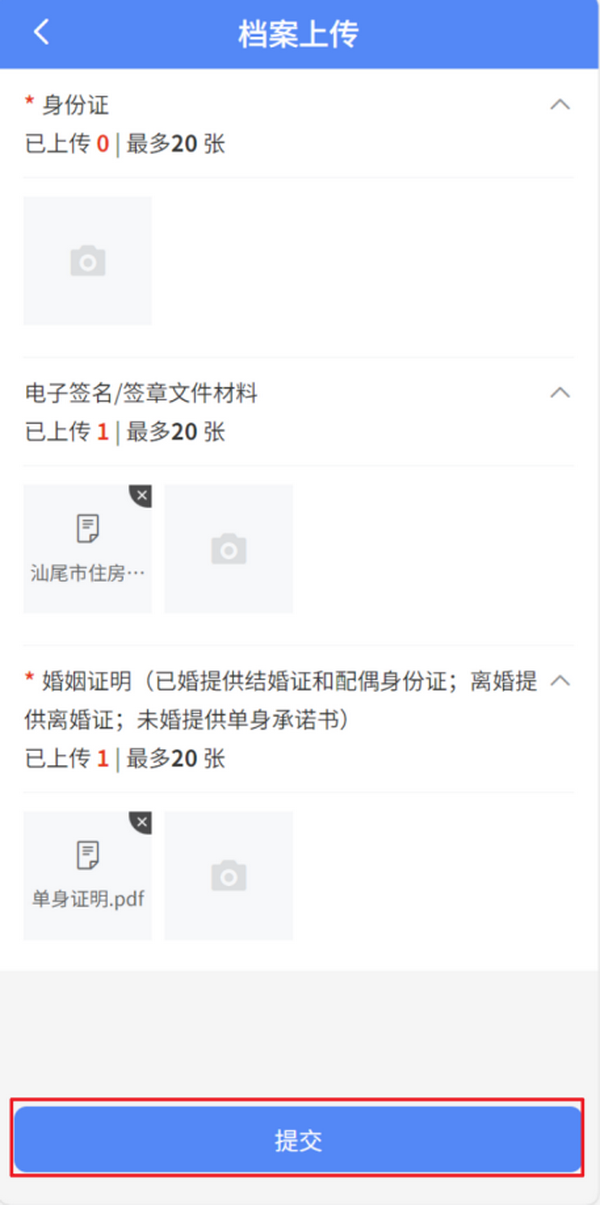
Task: Remove the 汕尾市住房 file
Action: 142,495
